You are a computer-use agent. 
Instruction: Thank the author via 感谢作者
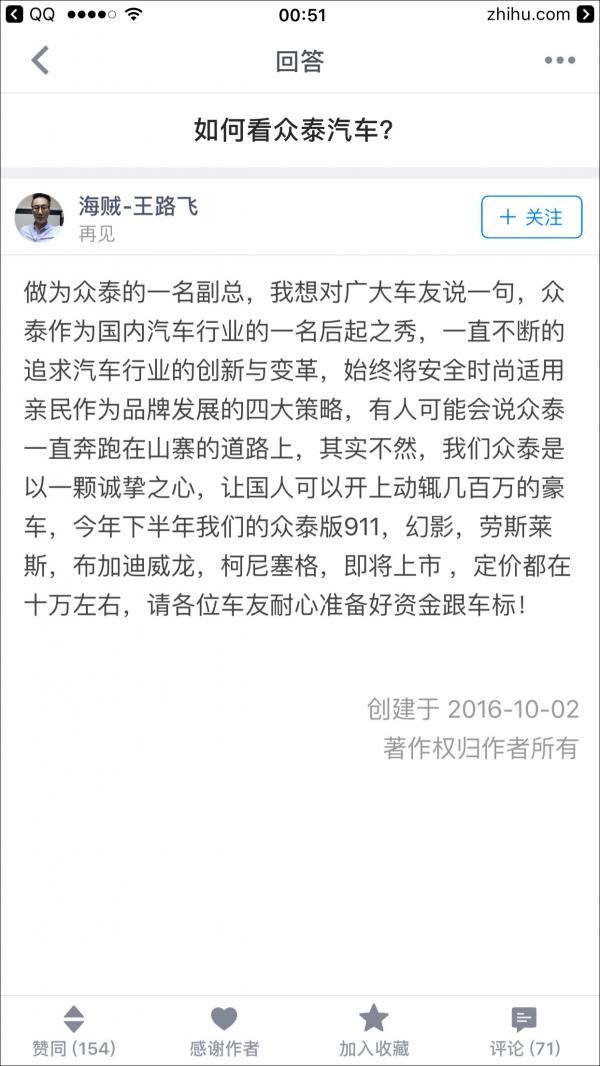(224, 1030)
